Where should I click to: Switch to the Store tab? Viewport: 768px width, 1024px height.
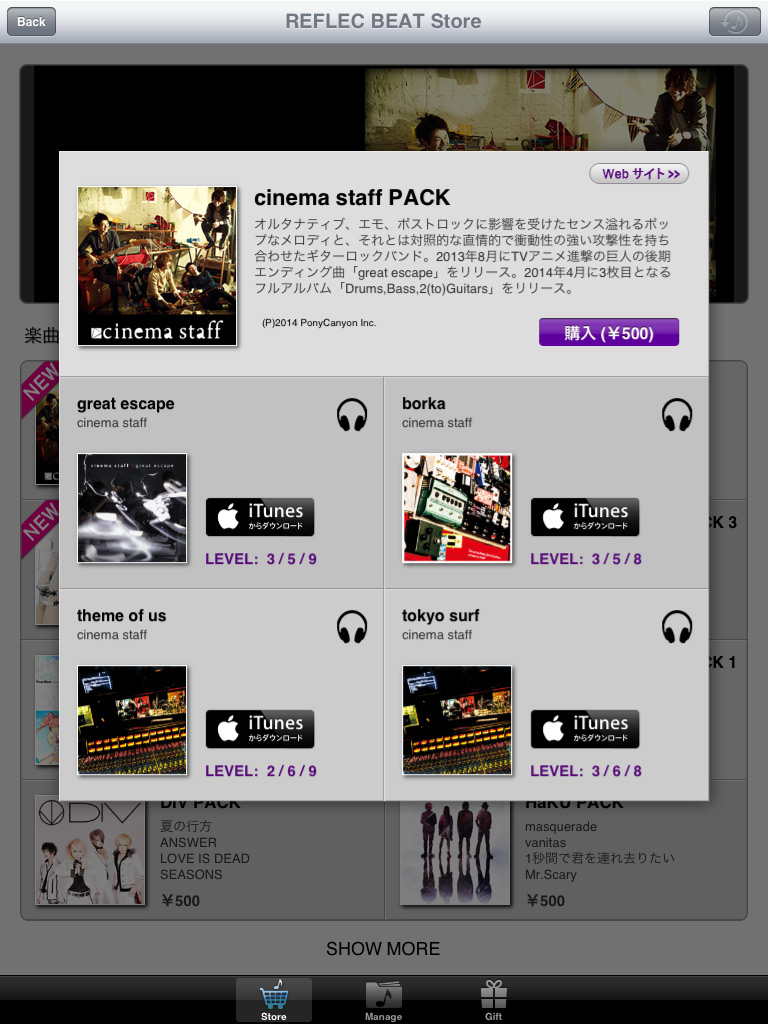click(273, 1000)
